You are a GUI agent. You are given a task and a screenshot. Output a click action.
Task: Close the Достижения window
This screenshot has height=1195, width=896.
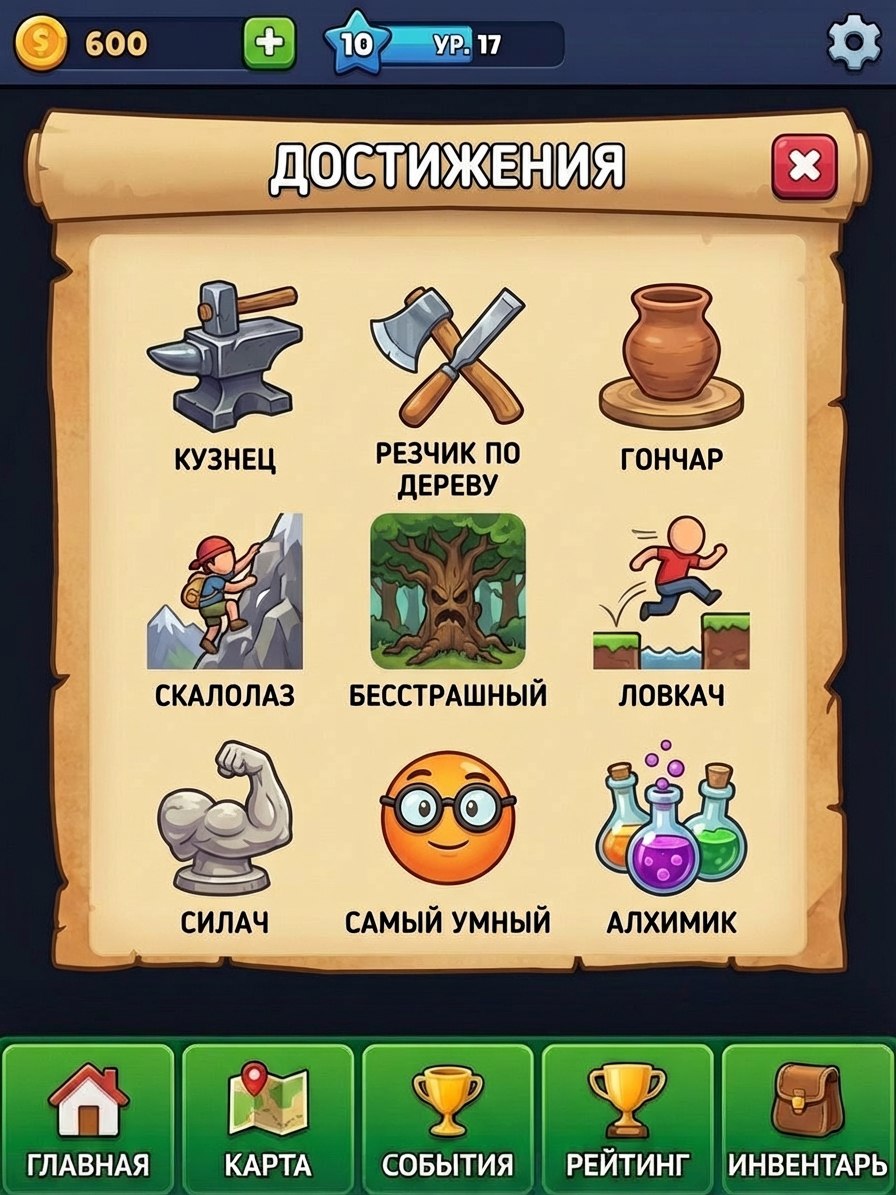click(x=804, y=166)
